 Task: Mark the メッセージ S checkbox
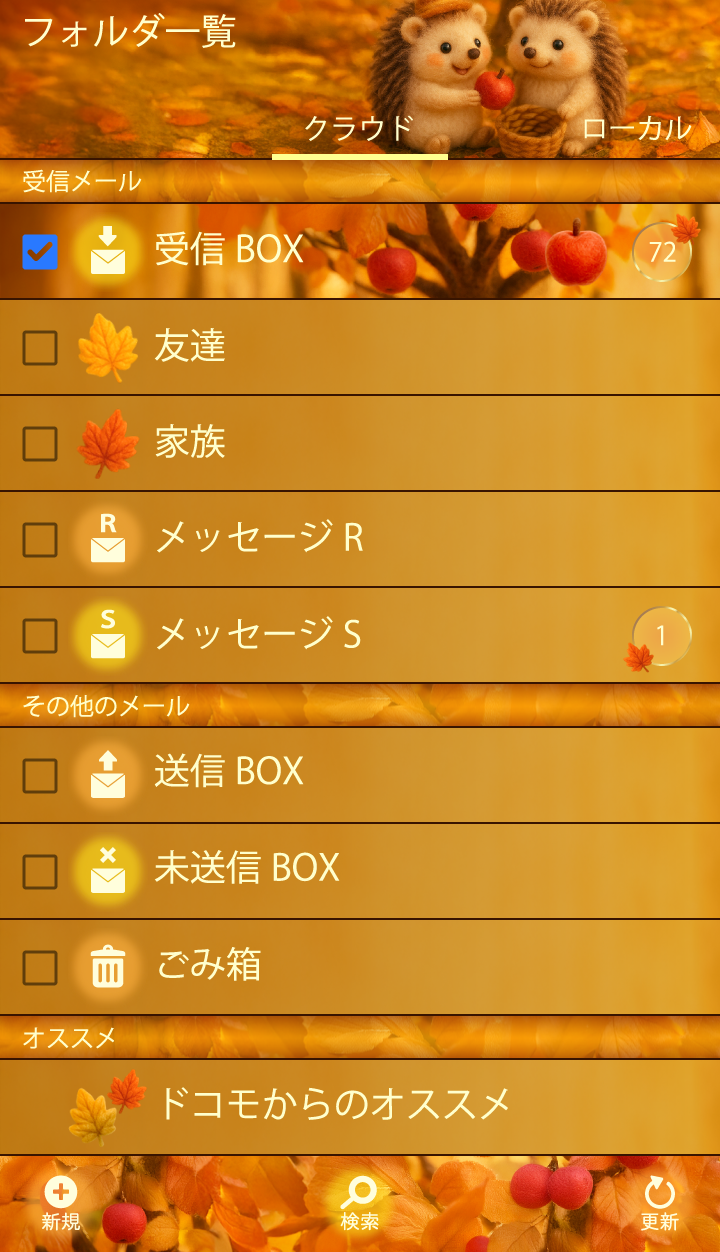[40, 636]
